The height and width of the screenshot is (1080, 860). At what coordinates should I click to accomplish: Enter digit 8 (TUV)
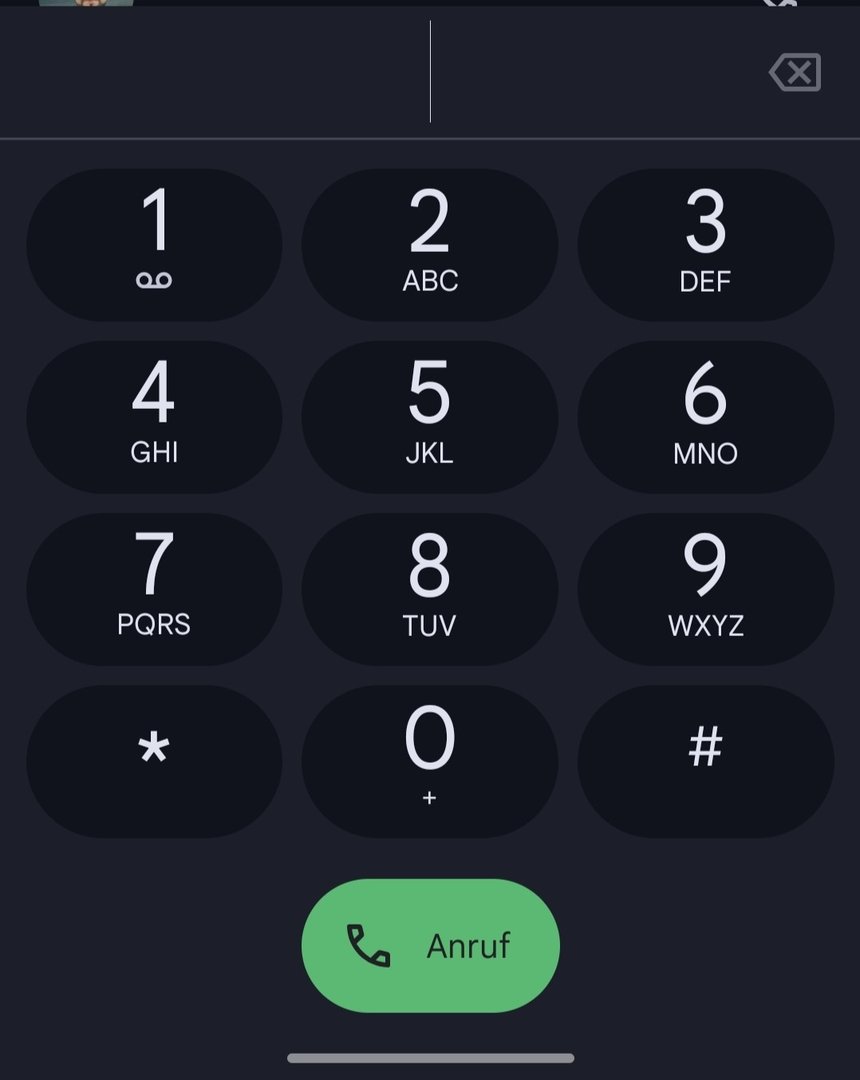[430, 588]
